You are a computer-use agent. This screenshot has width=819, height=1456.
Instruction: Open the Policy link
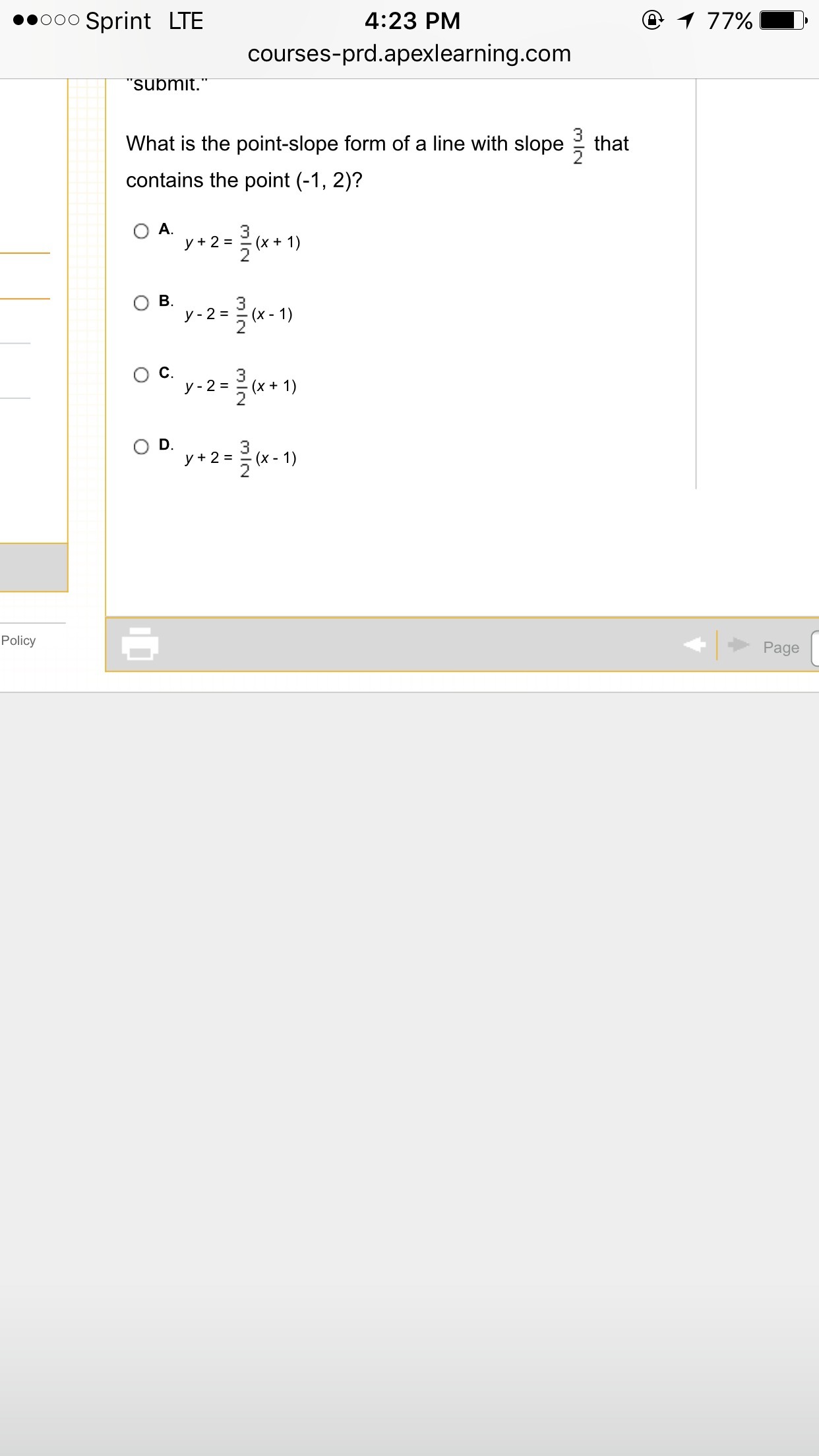[x=18, y=640]
